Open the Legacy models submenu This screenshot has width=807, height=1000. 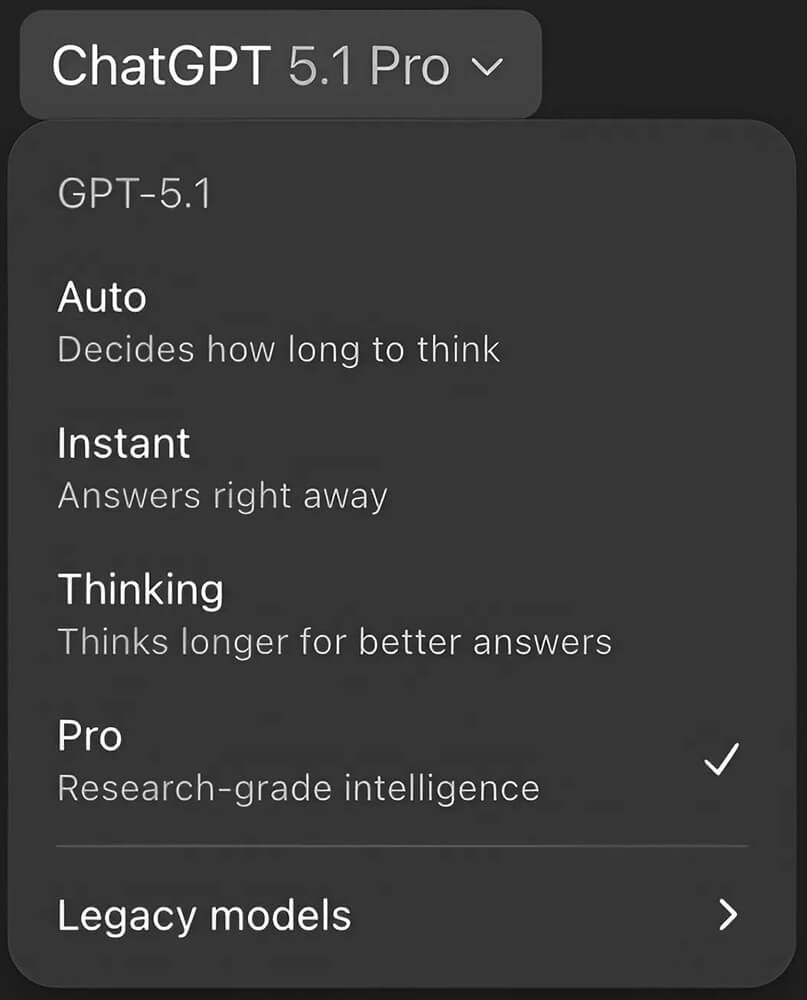pyautogui.click(x=400, y=915)
